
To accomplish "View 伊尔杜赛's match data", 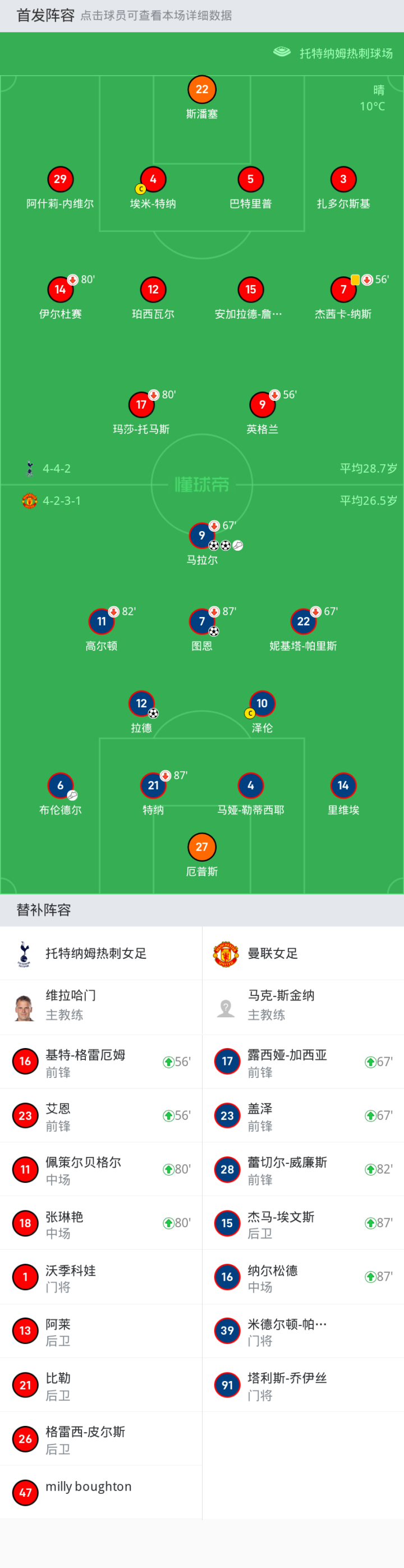I will click(x=59, y=290).
